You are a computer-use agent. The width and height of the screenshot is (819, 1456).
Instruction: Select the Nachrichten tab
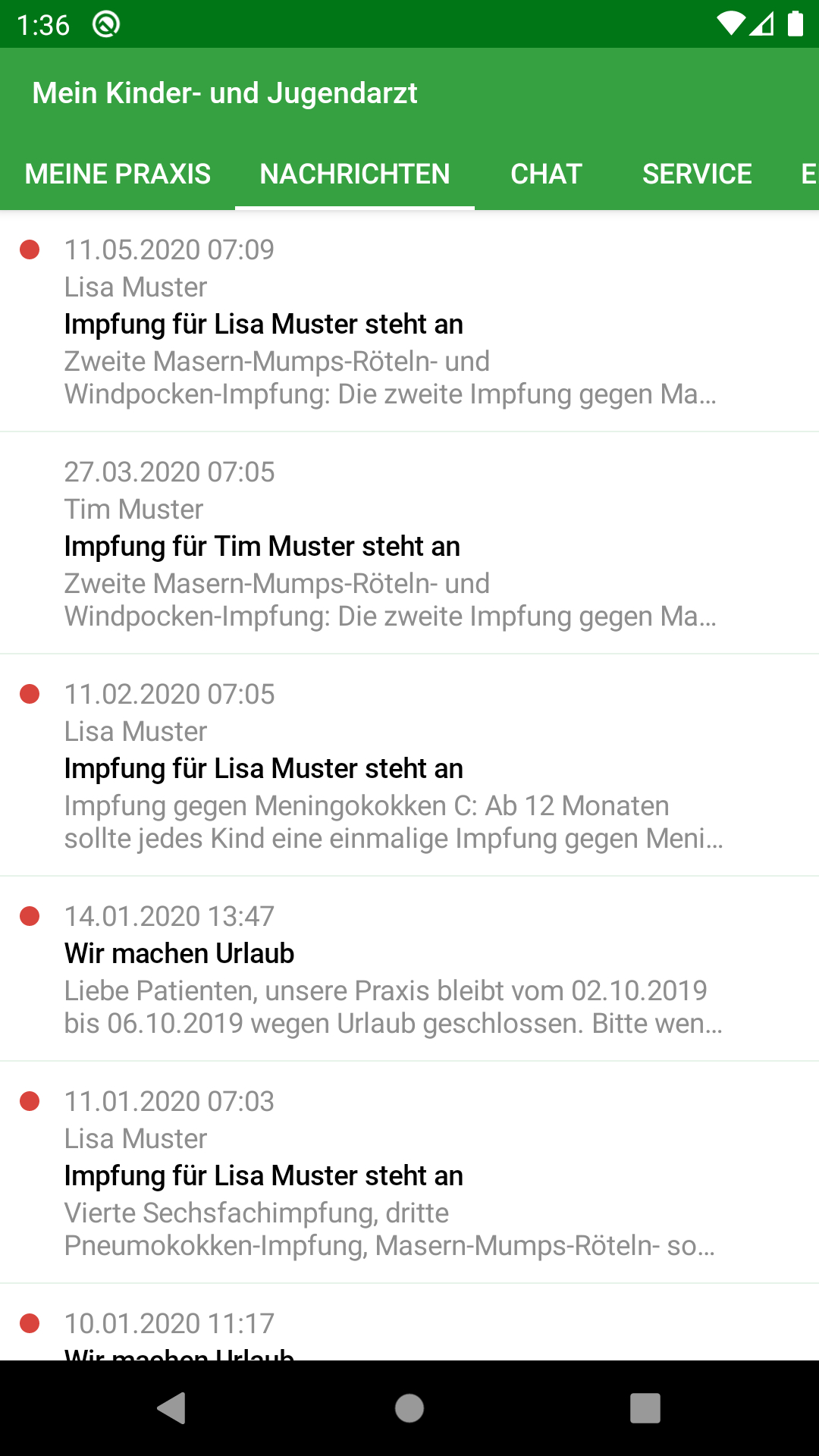[x=355, y=174]
